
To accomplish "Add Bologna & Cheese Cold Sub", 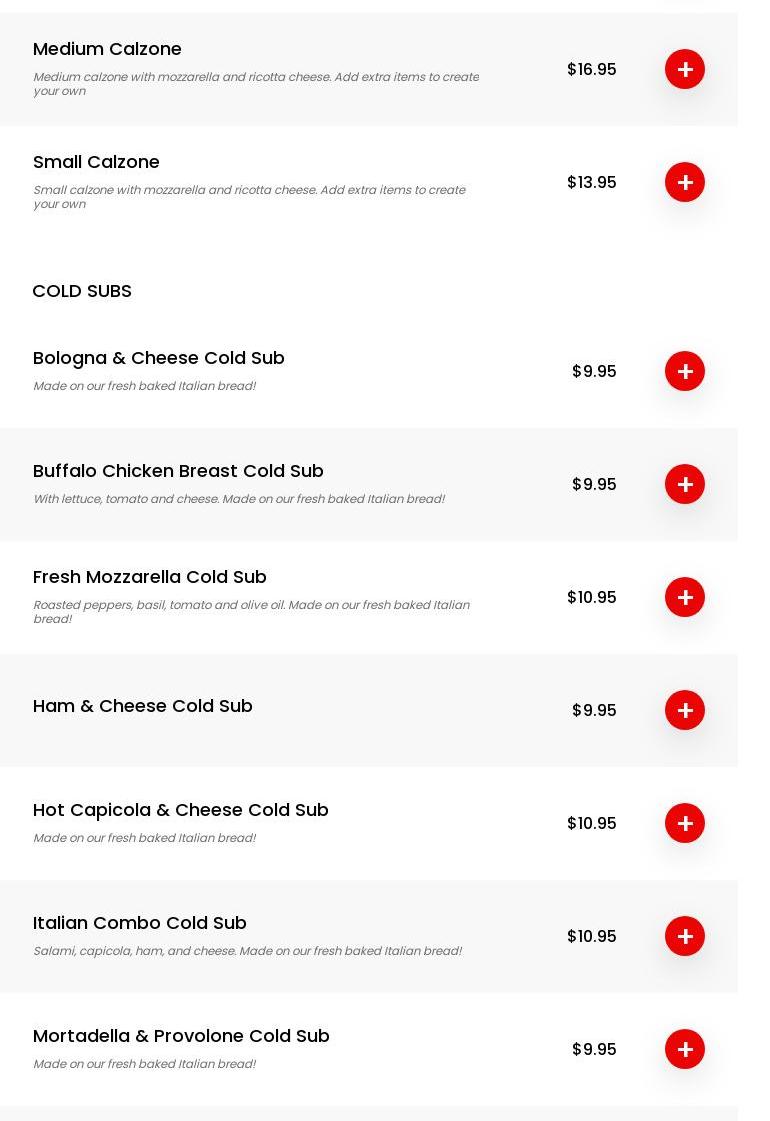I will point(685,371).
